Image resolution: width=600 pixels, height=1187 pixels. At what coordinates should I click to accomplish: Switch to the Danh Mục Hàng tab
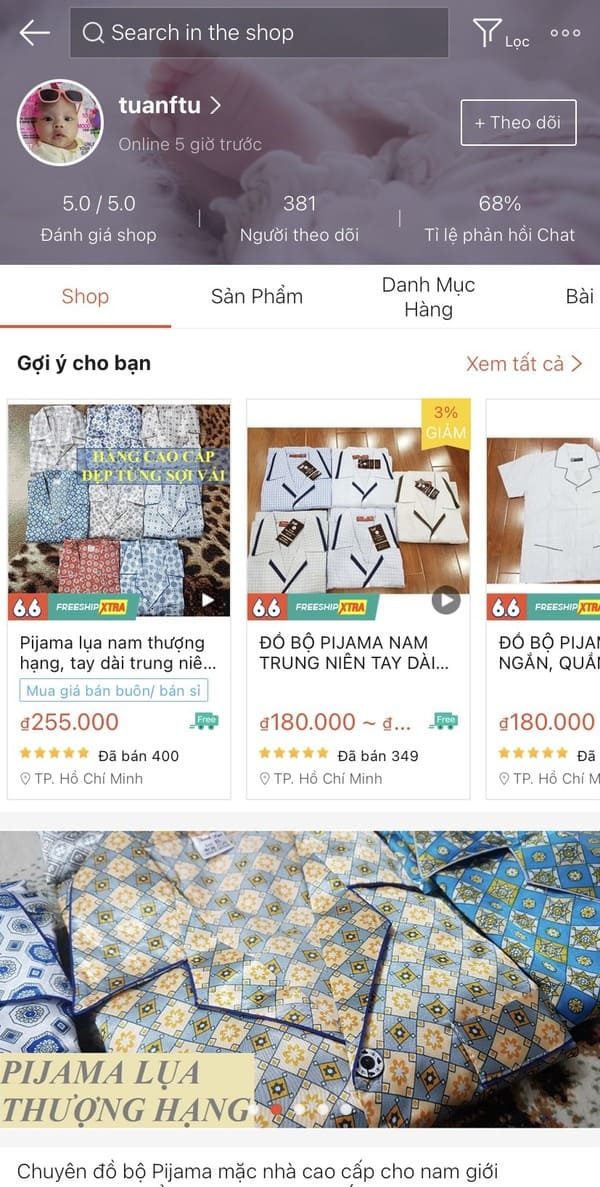coord(428,297)
